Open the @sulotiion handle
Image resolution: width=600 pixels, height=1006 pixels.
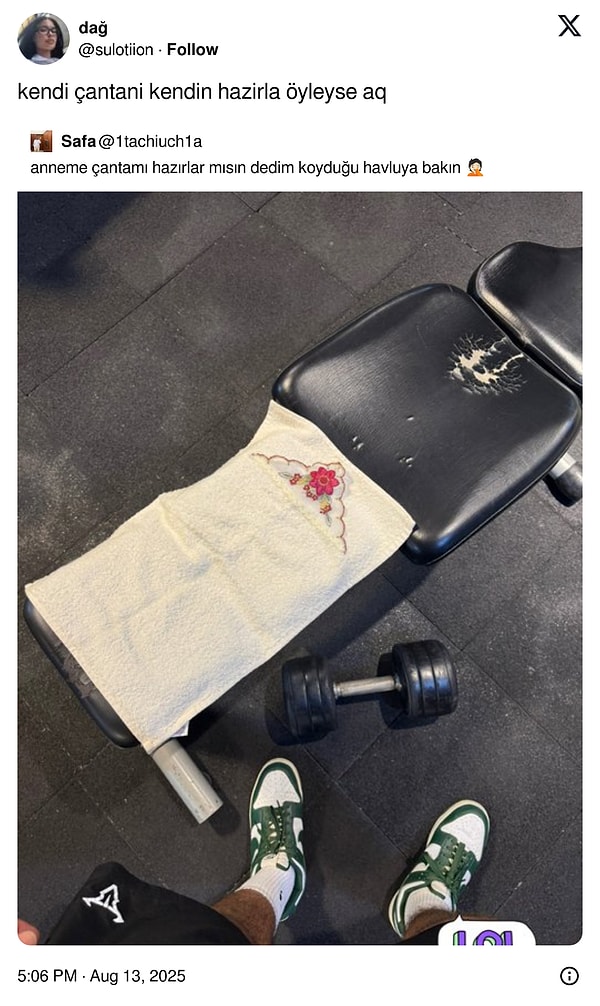(x=118, y=49)
